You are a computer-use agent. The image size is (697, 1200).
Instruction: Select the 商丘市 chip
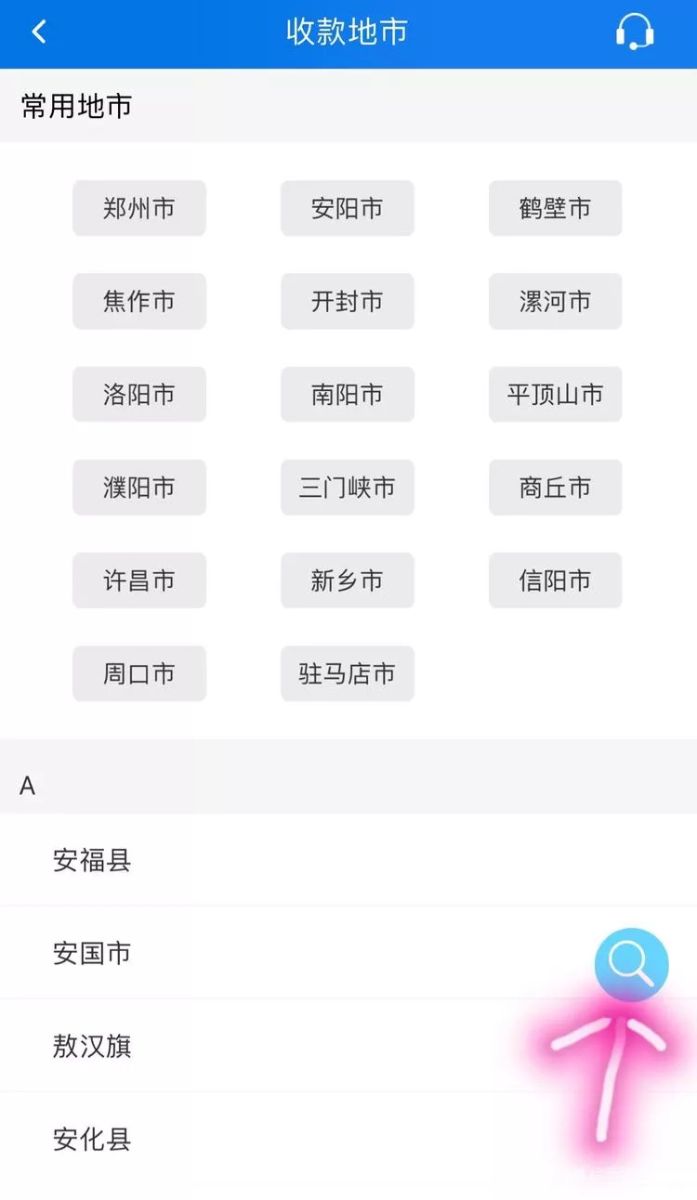coord(555,487)
